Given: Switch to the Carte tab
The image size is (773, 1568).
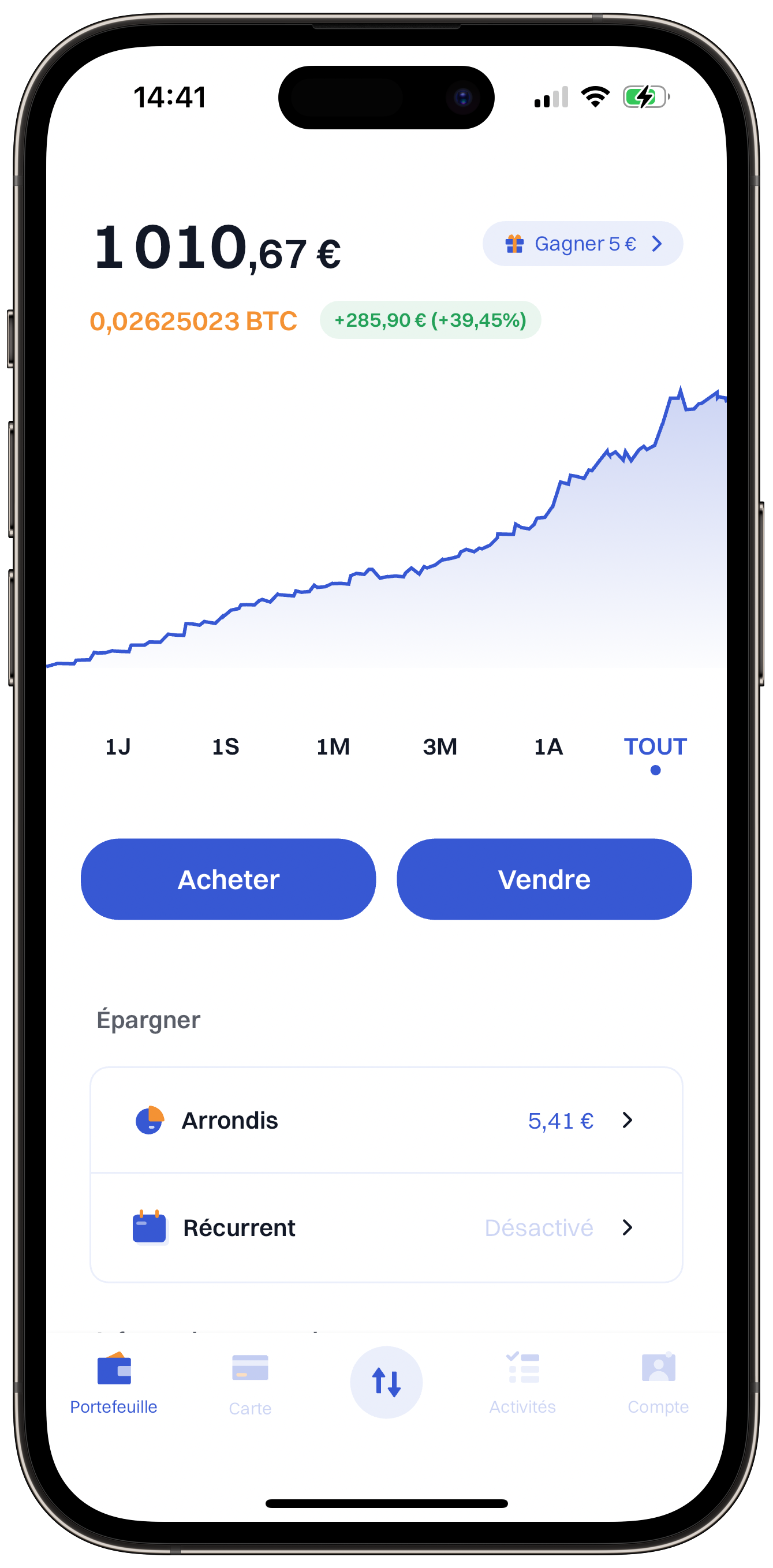Looking at the screenshot, I should click(x=250, y=1384).
